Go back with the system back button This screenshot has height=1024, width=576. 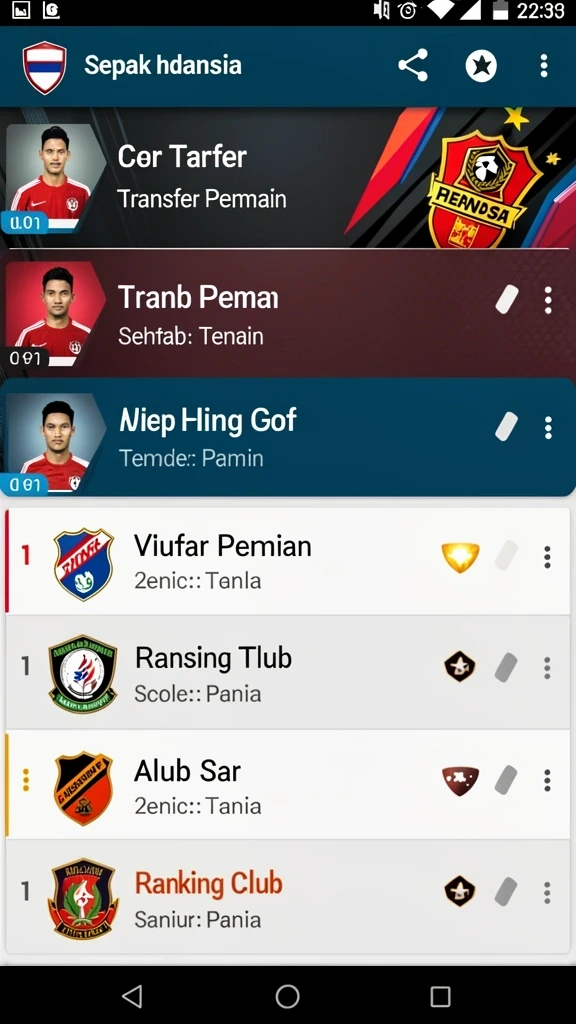pyautogui.click(x=133, y=996)
